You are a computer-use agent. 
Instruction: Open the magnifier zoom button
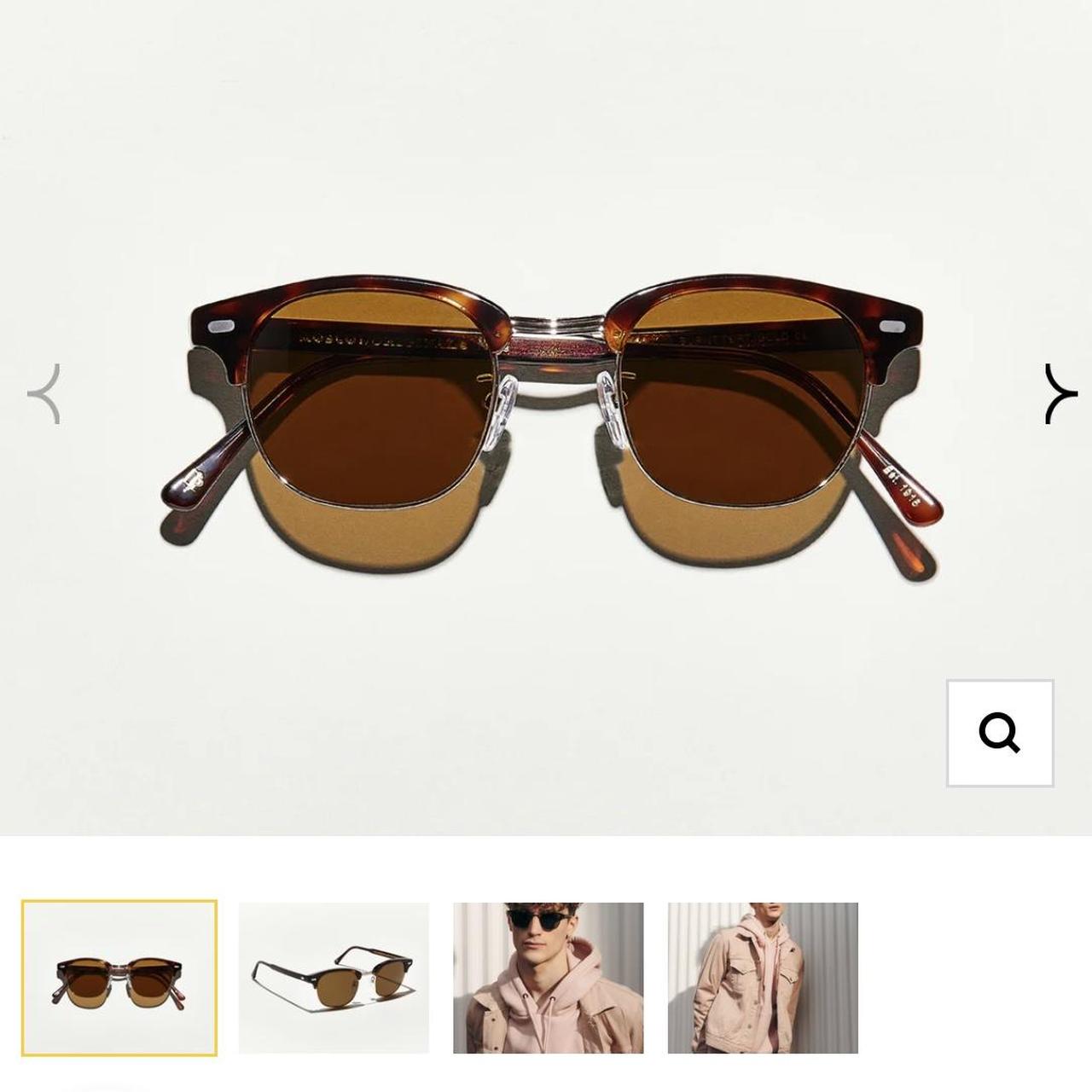pyautogui.click(x=1000, y=733)
